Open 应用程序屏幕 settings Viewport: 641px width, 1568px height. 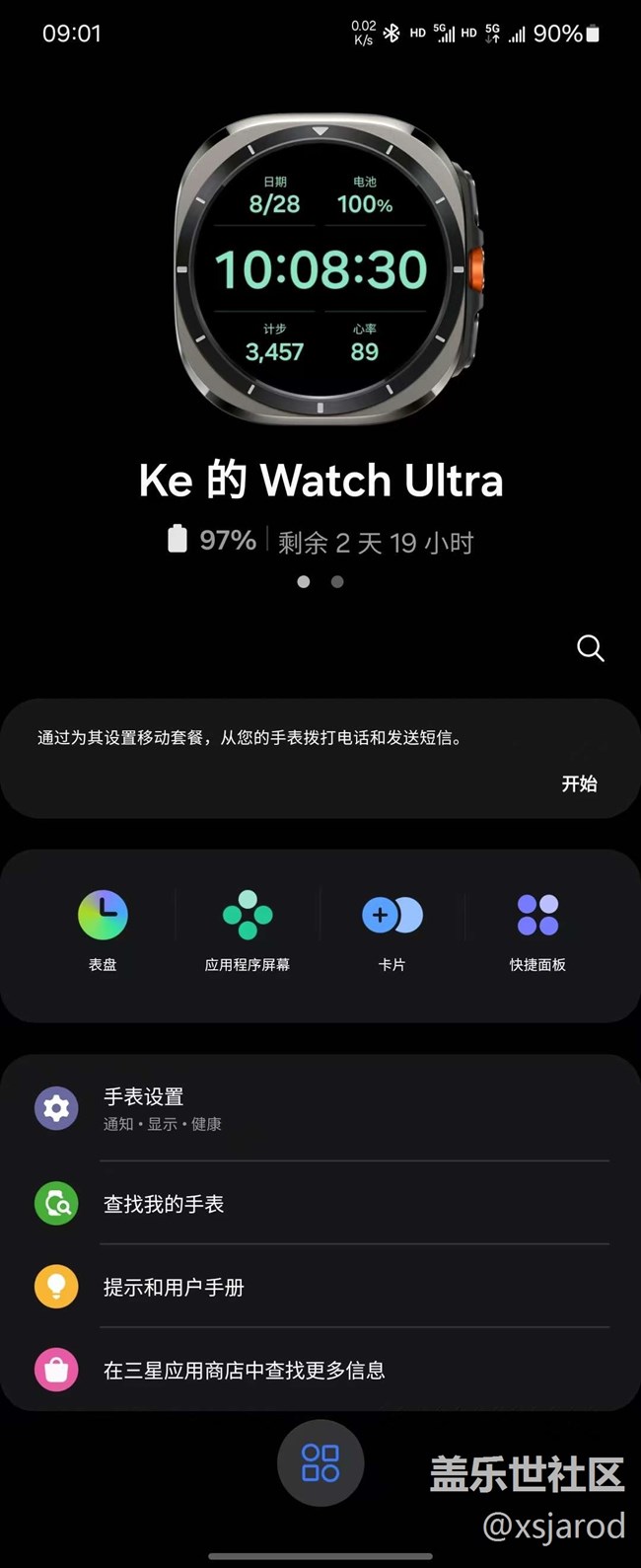248,929
